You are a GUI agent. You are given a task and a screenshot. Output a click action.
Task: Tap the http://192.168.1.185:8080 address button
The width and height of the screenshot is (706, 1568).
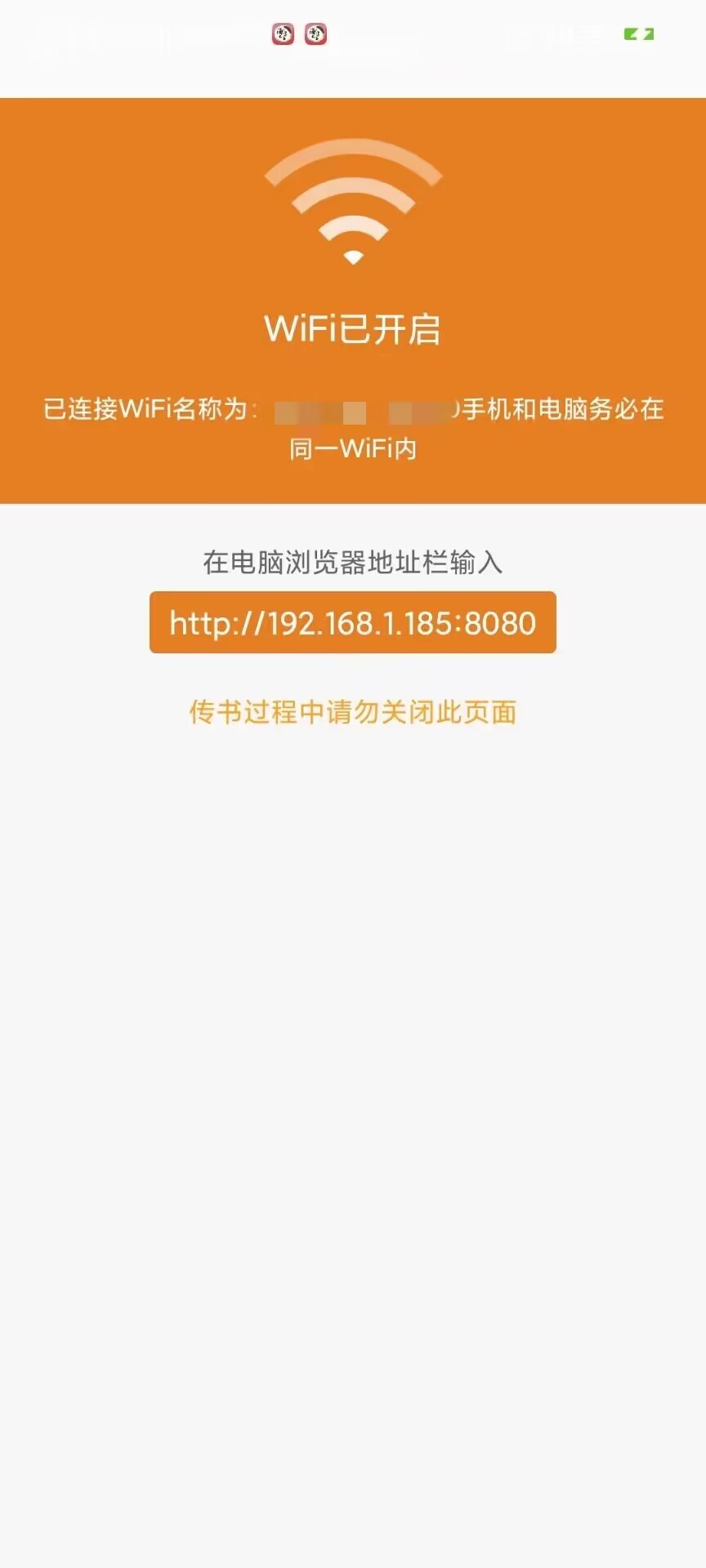(353, 623)
